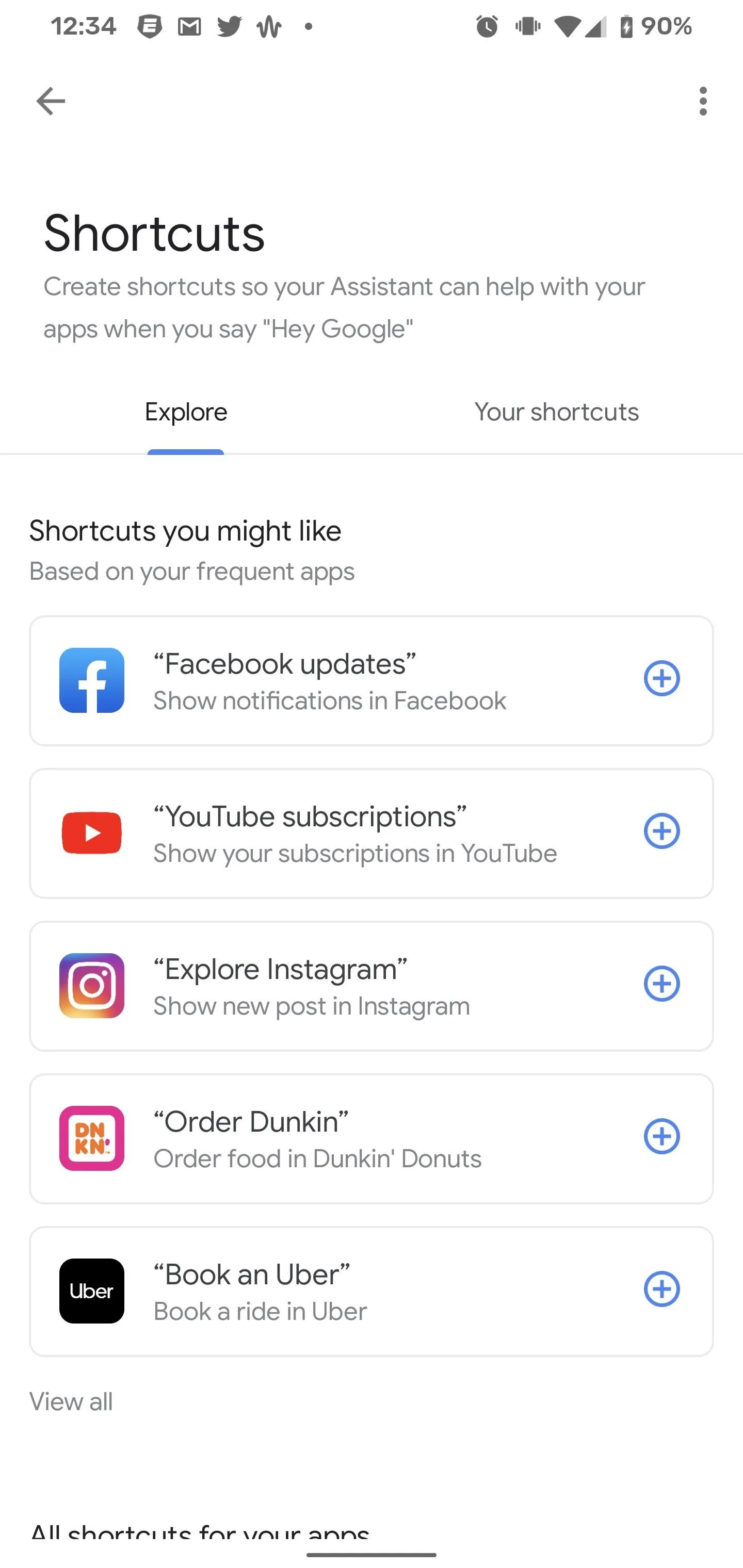
Task: Open the three-dot overflow menu
Action: 703,101
